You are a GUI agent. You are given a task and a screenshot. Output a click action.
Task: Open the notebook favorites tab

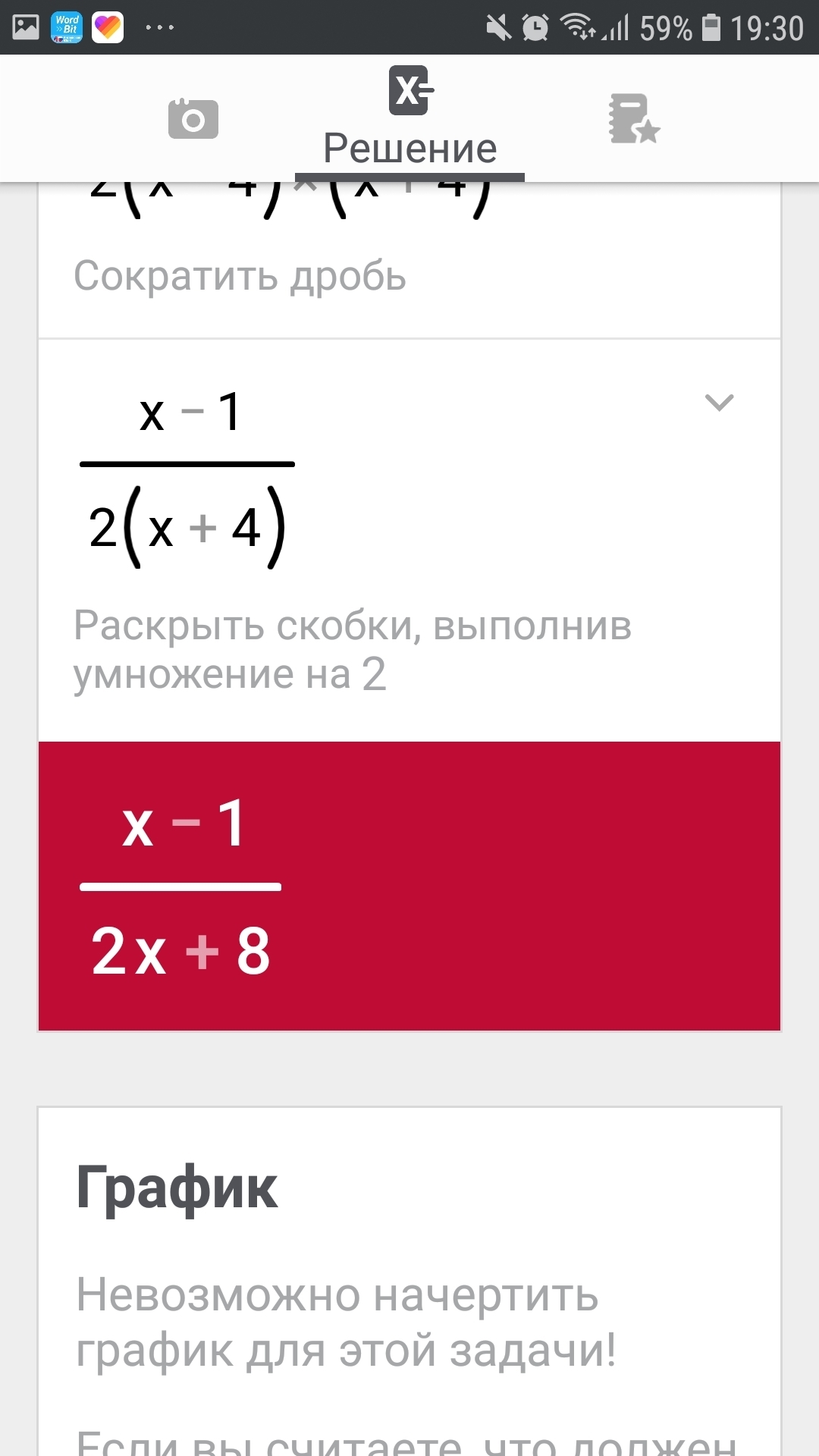click(x=634, y=119)
